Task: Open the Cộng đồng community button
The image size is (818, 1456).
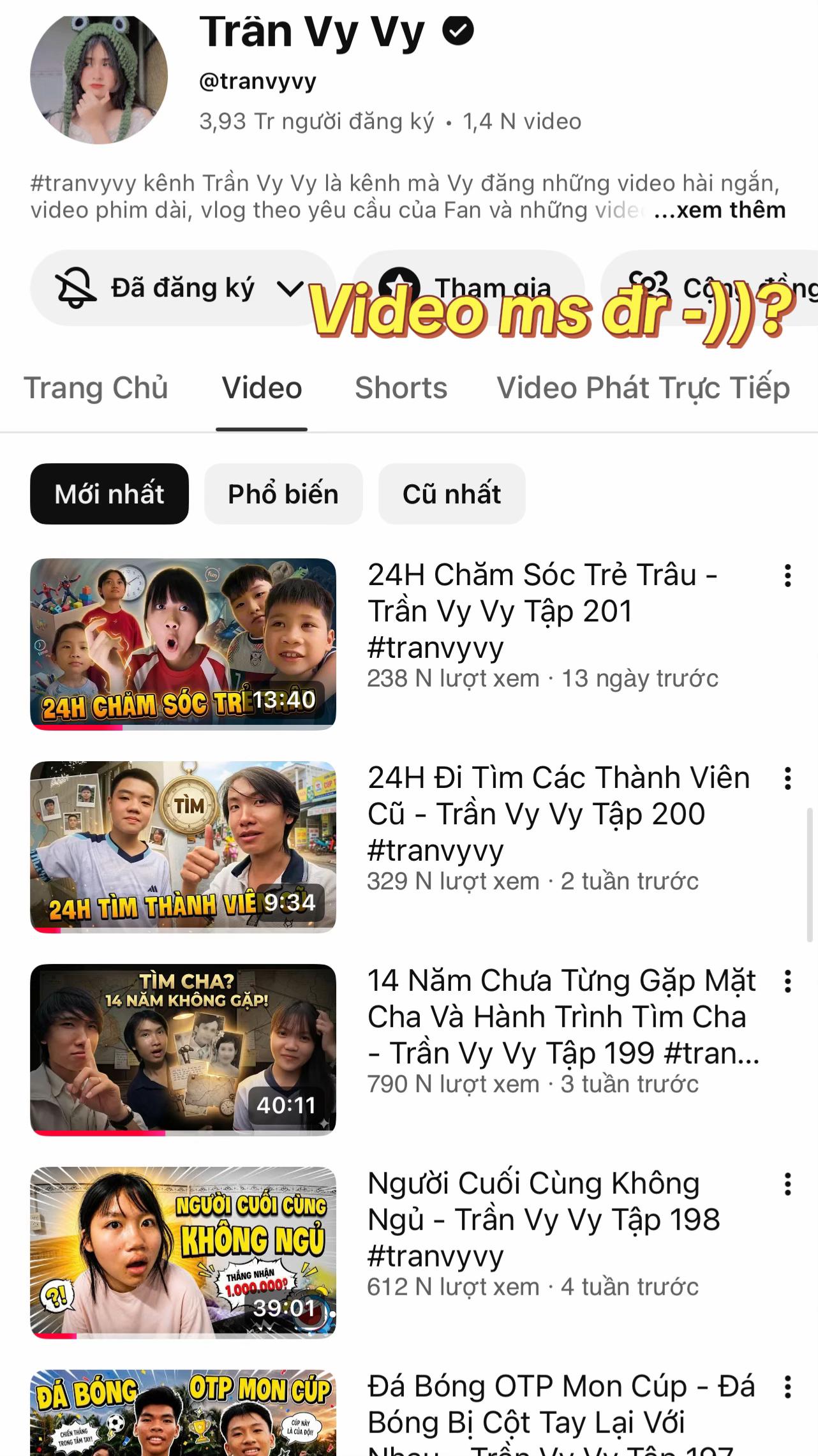Action: coord(710,288)
